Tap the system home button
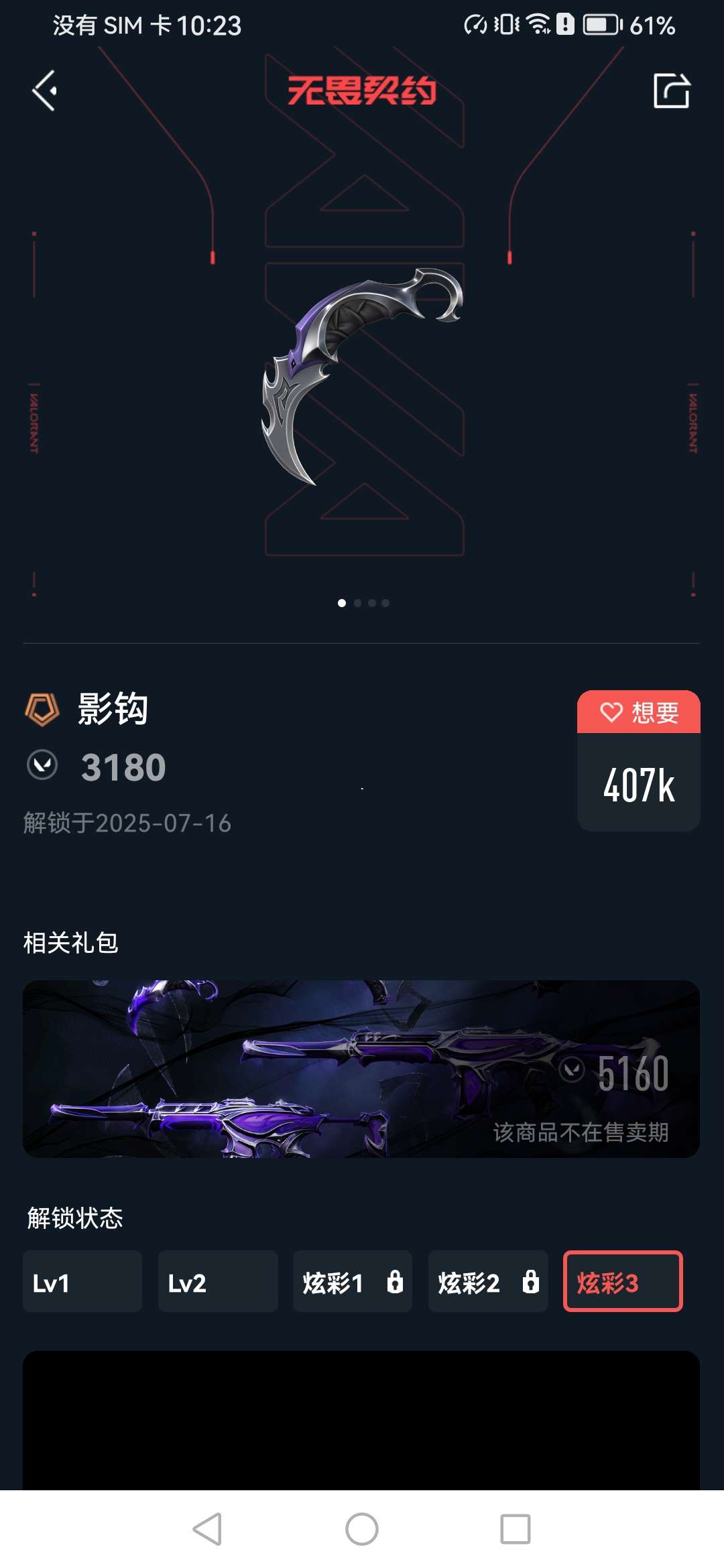Viewport: 724px width, 1568px height. pyautogui.click(x=362, y=1529)
